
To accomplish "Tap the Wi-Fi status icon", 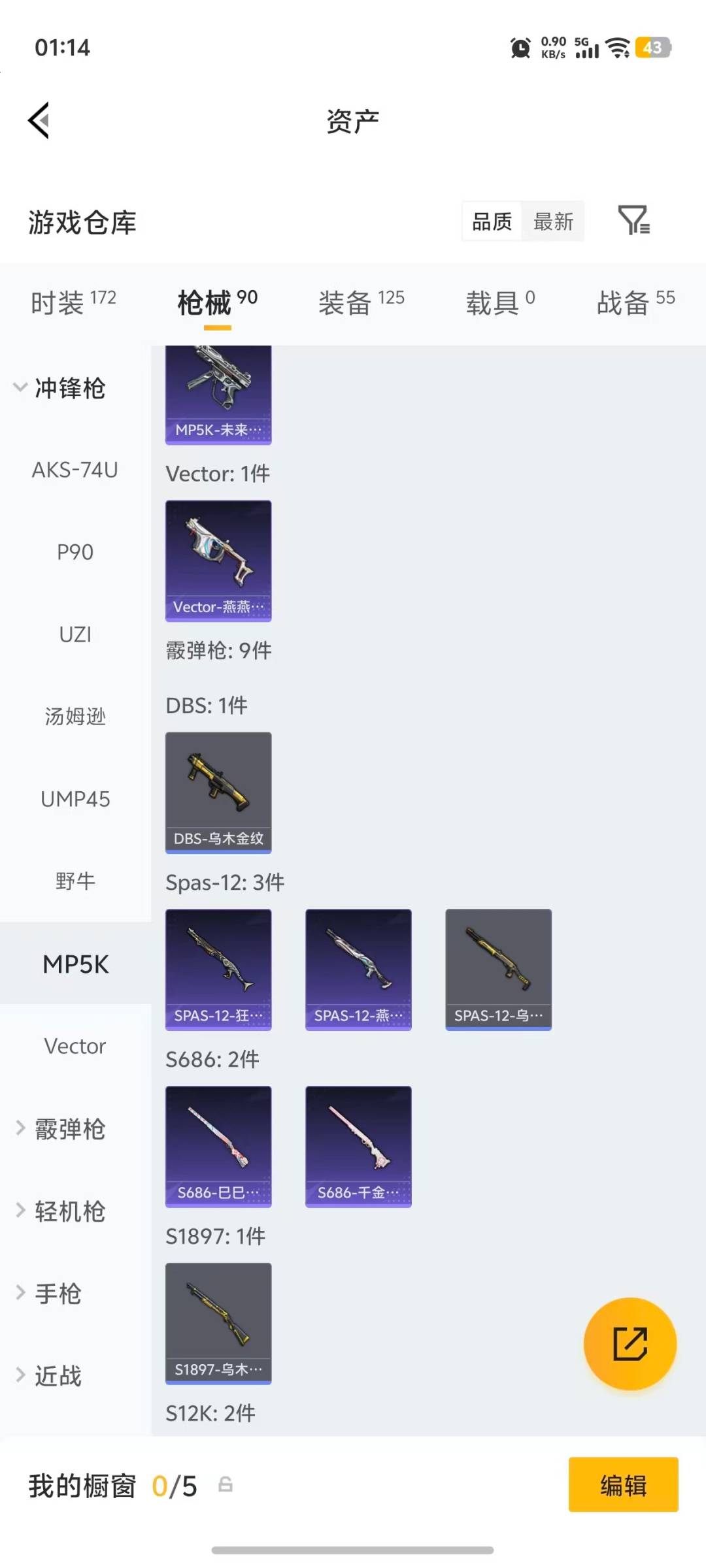I will (x=615, y=48).
